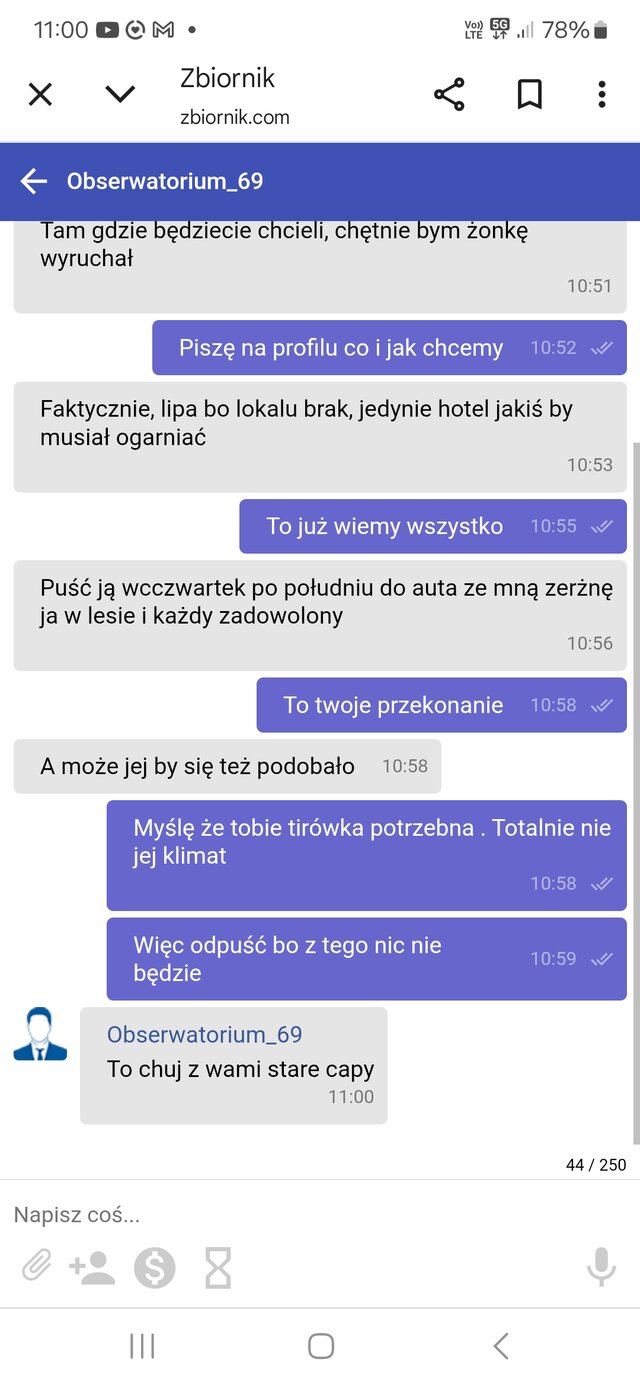
Task: Share this Zbiornik page
Action: click(449, 95)
